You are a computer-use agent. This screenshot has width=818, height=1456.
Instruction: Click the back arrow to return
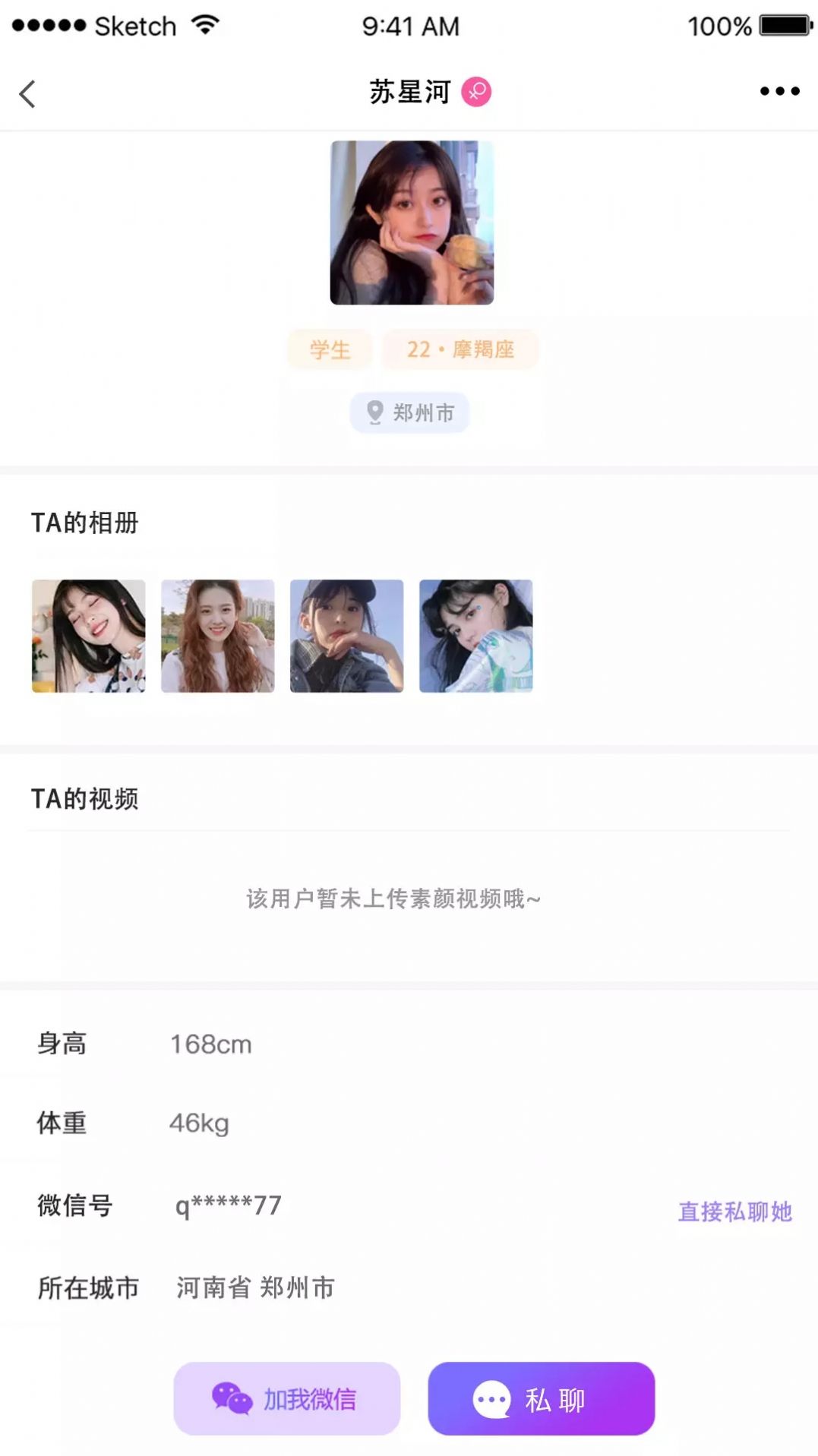click(x=27, y=91)
